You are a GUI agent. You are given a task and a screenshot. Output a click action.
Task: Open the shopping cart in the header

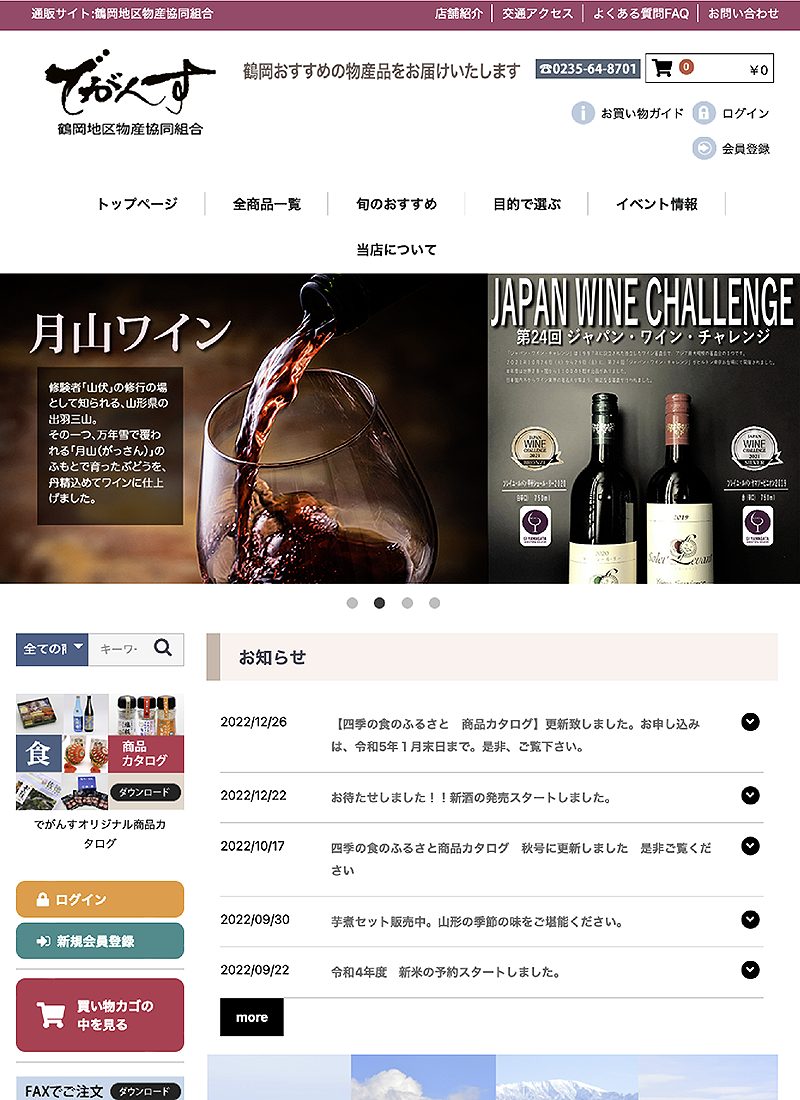pyautogui.click(x=709, y=68)
